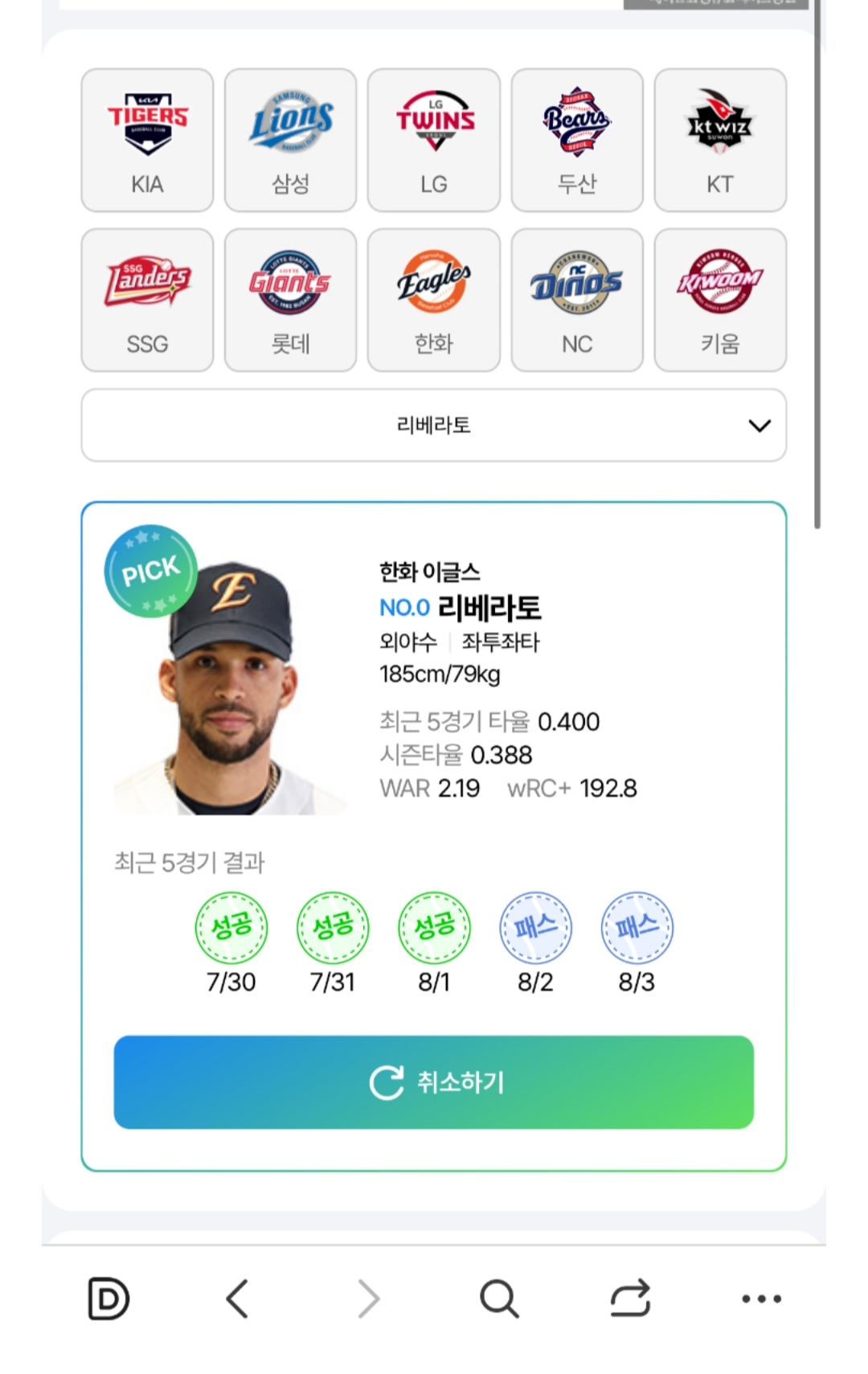
Task: Tap 취소하기 to cancel the pick
Action: pos(434,1082)
